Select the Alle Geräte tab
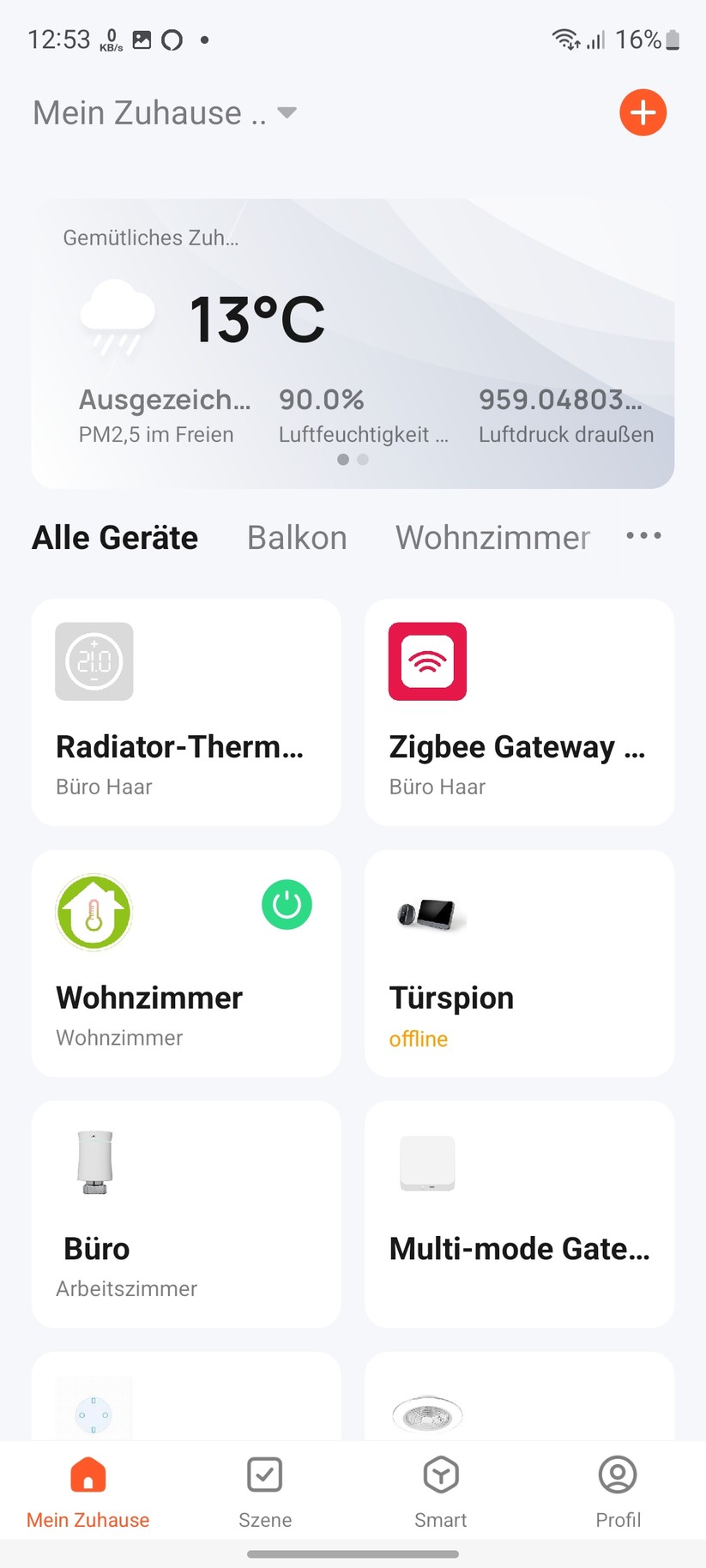Image resolution: width=706 pixels, height=1568 pixels. pyautogui.click(x=114, y=537)
